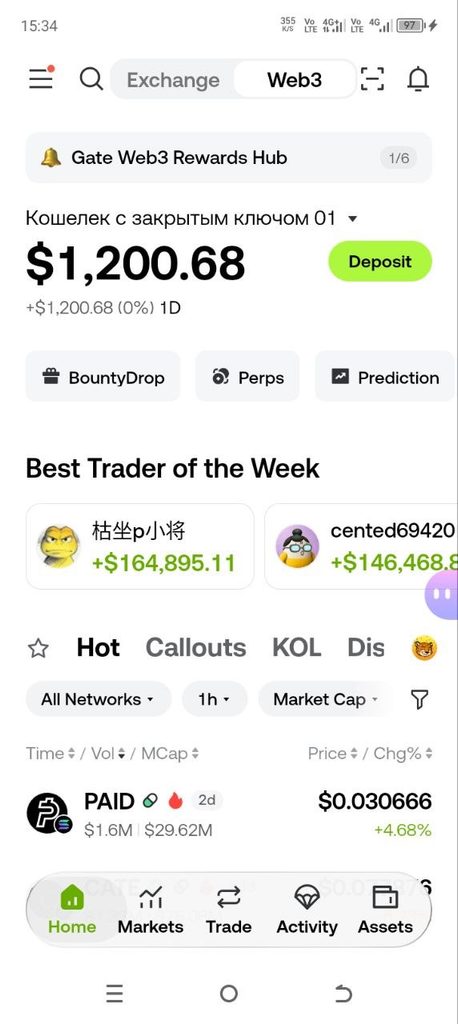Image resolution: width=458 pixels, height=1024 pixels.
Task: Switch to the KOL tab
Action: point(297,647)
